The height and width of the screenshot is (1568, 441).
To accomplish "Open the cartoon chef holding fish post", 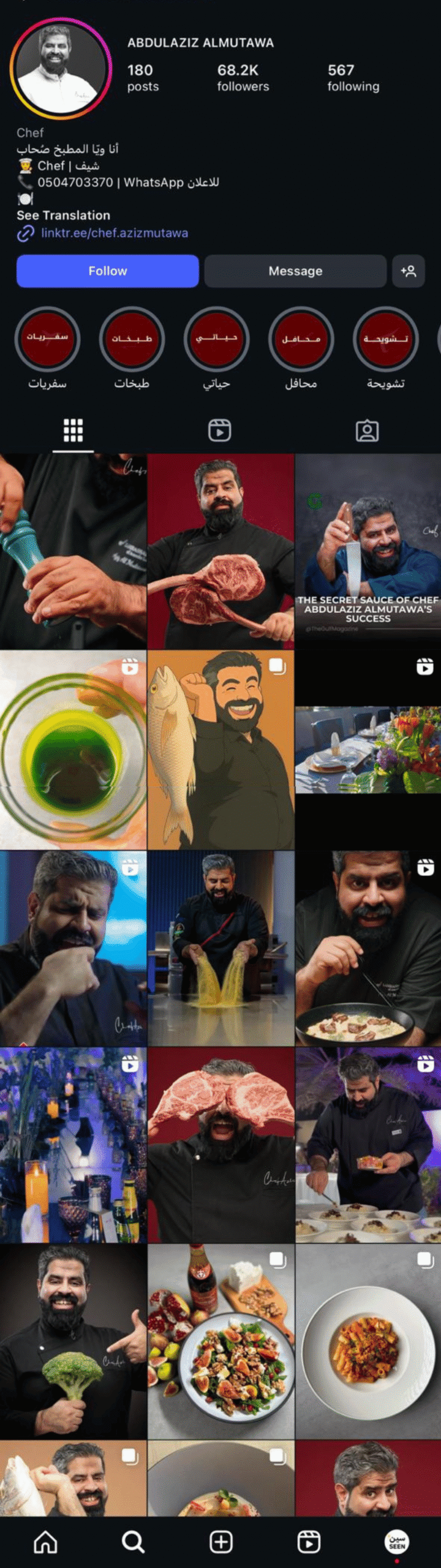I will pyautogui.click(x=221, y=749).
